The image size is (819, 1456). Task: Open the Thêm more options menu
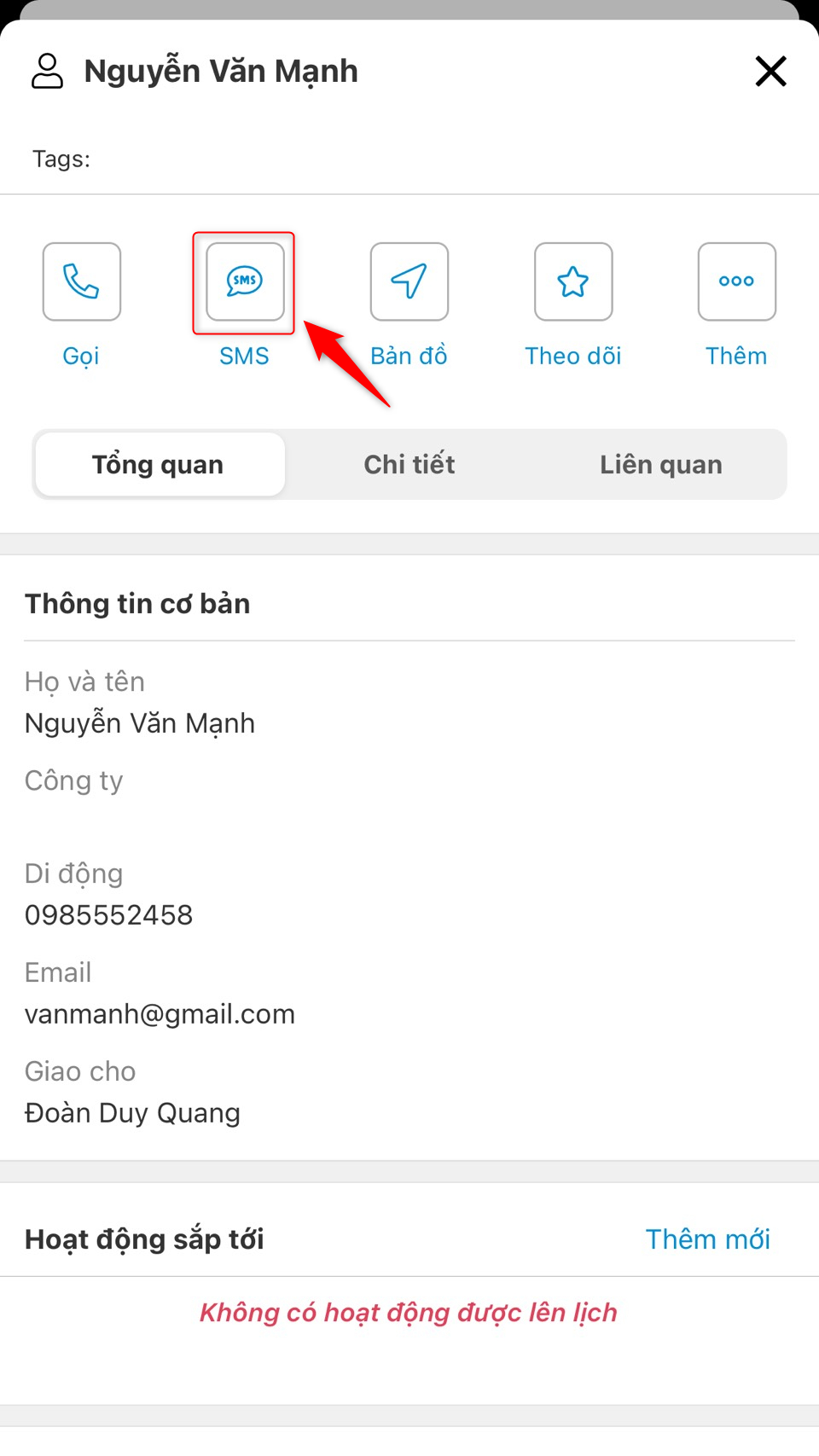point(736,282)
